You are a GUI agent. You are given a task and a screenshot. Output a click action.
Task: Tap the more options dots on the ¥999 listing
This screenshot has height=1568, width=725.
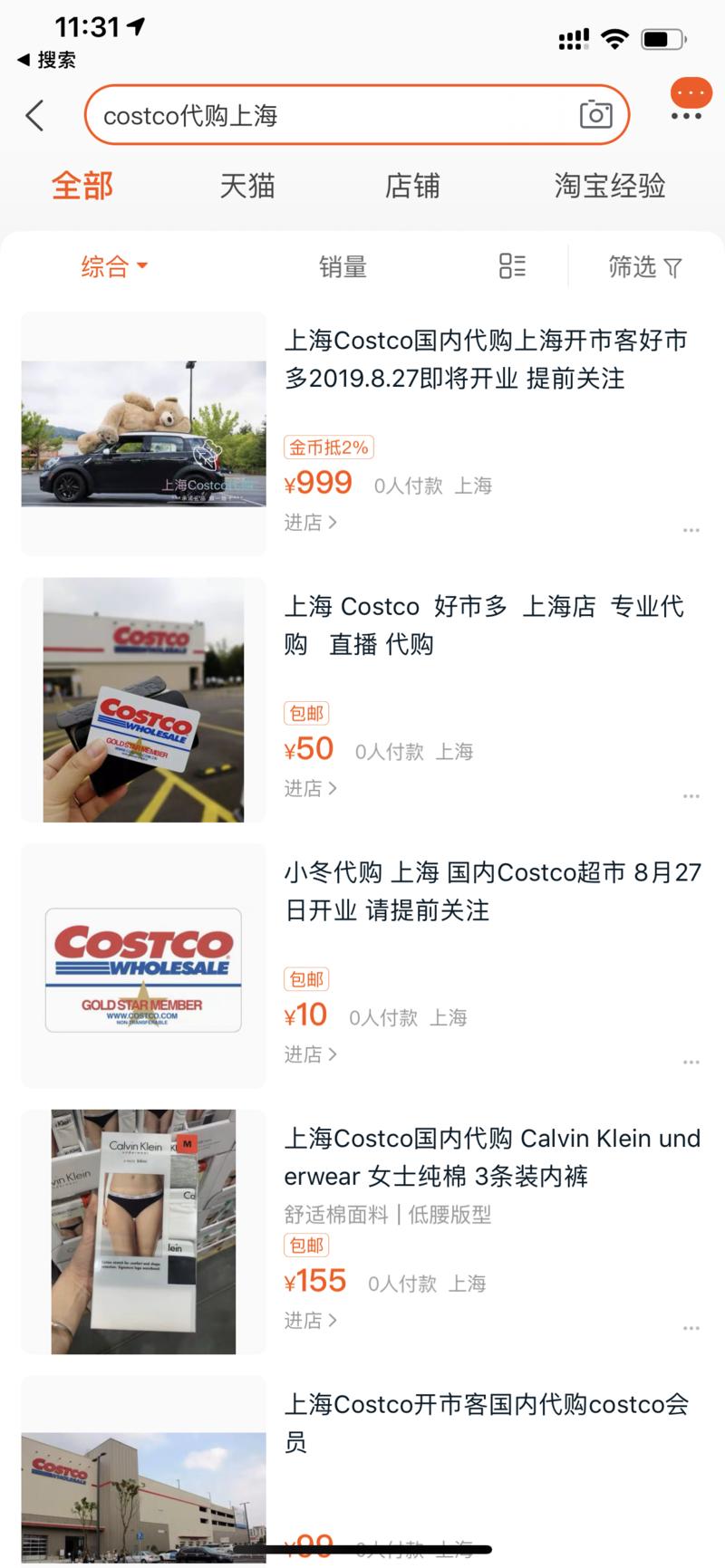[691, 529]
